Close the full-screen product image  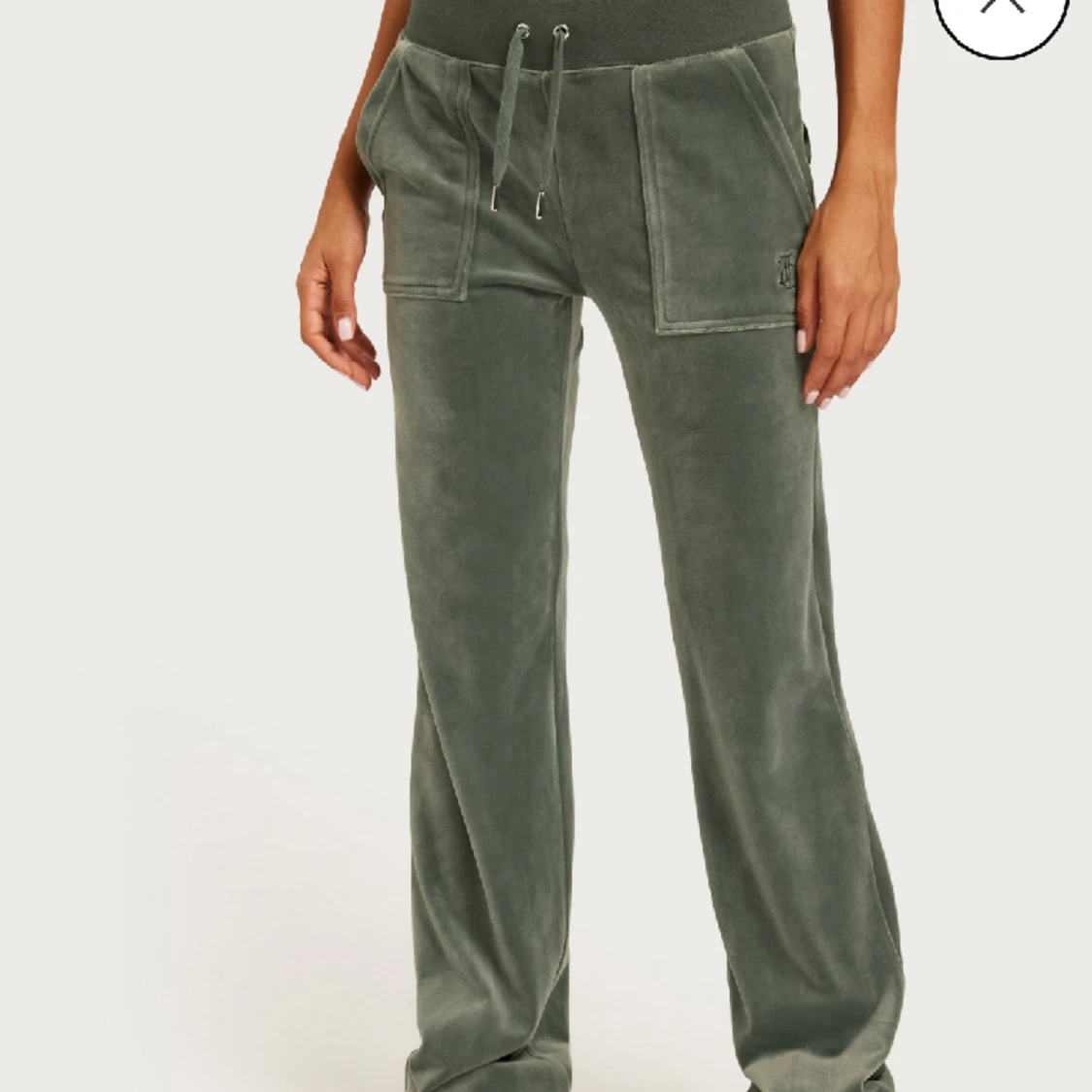click(x=1002, y=14)
